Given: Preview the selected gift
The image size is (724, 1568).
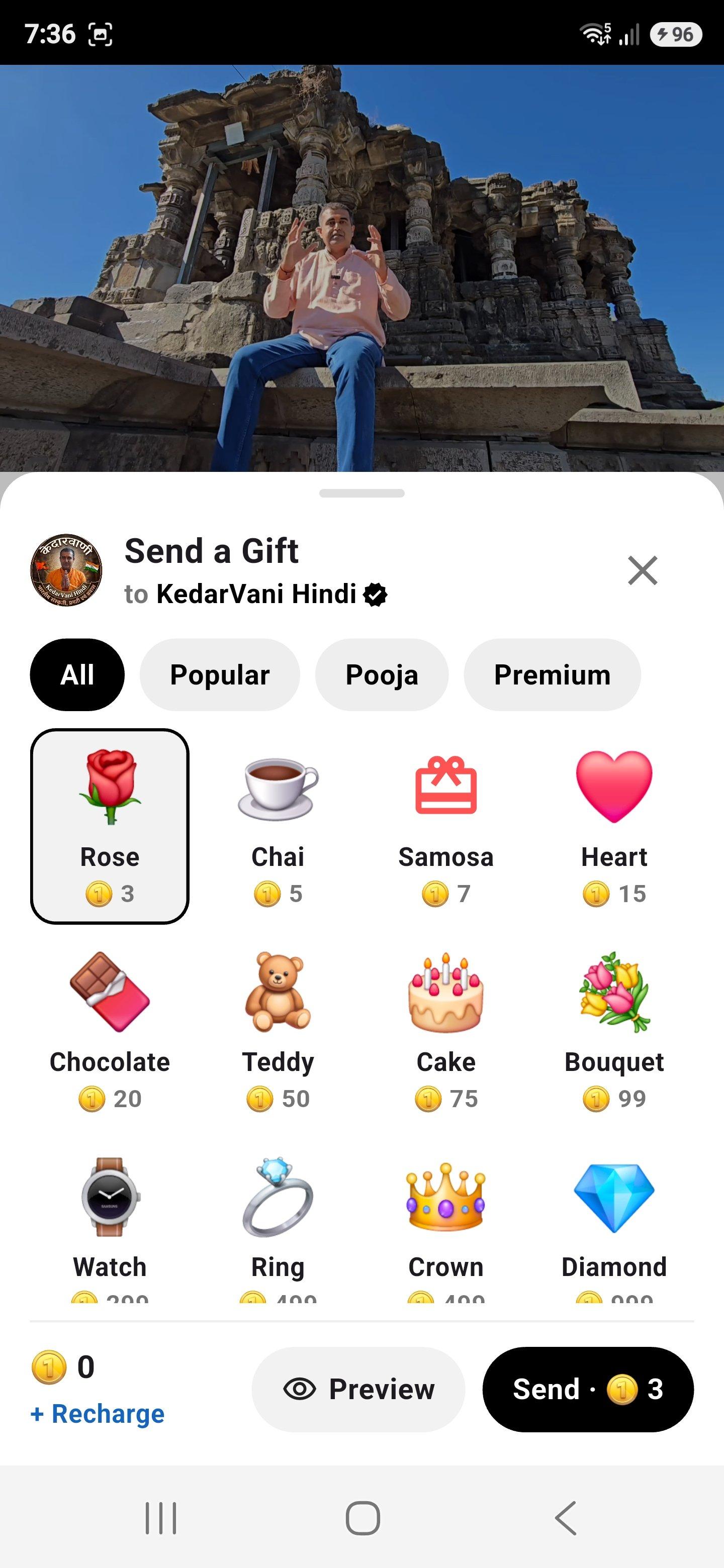Looking at the screenshot, I should pyautogui.click(x=358, y=1389).
